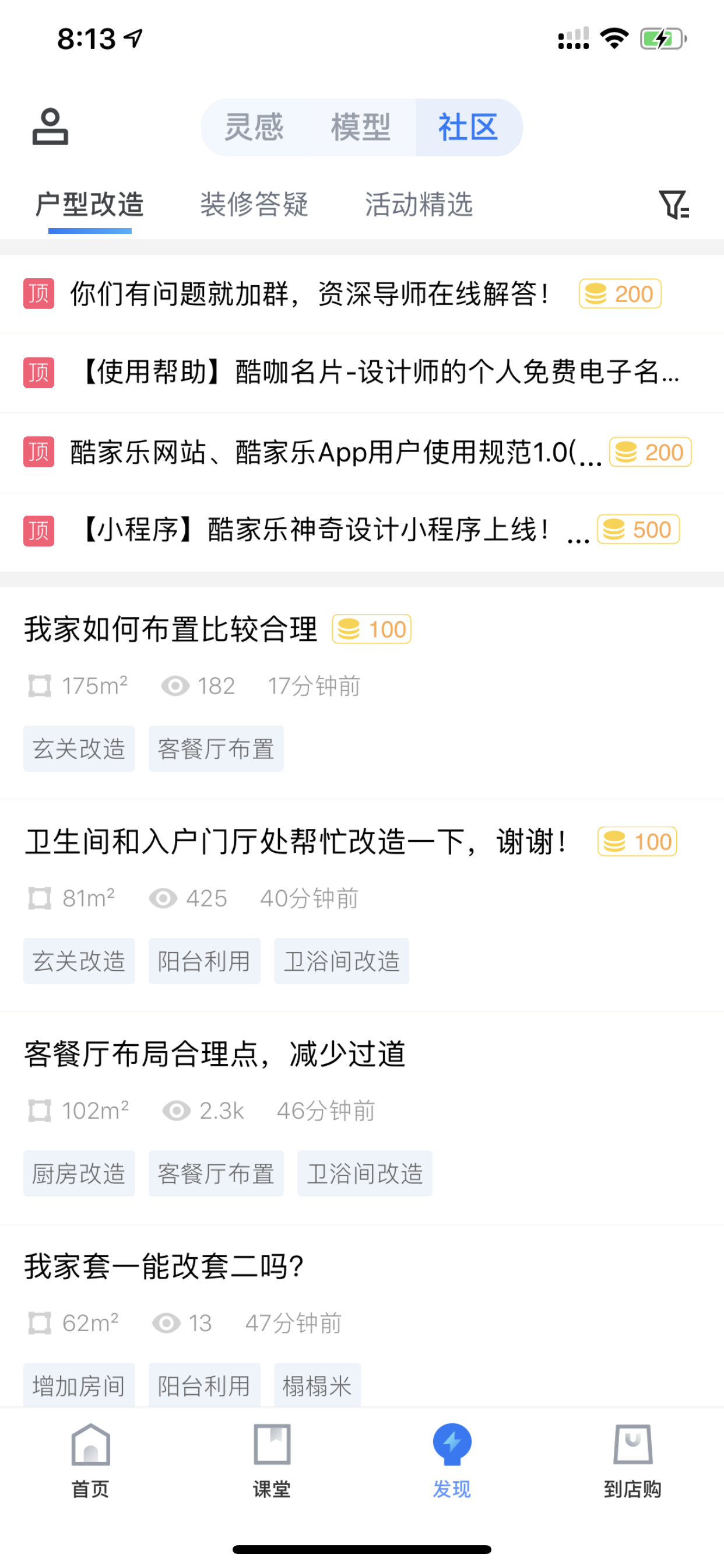Select the 社区 segment
This screenshot has width=724, height=1568.
468,127
